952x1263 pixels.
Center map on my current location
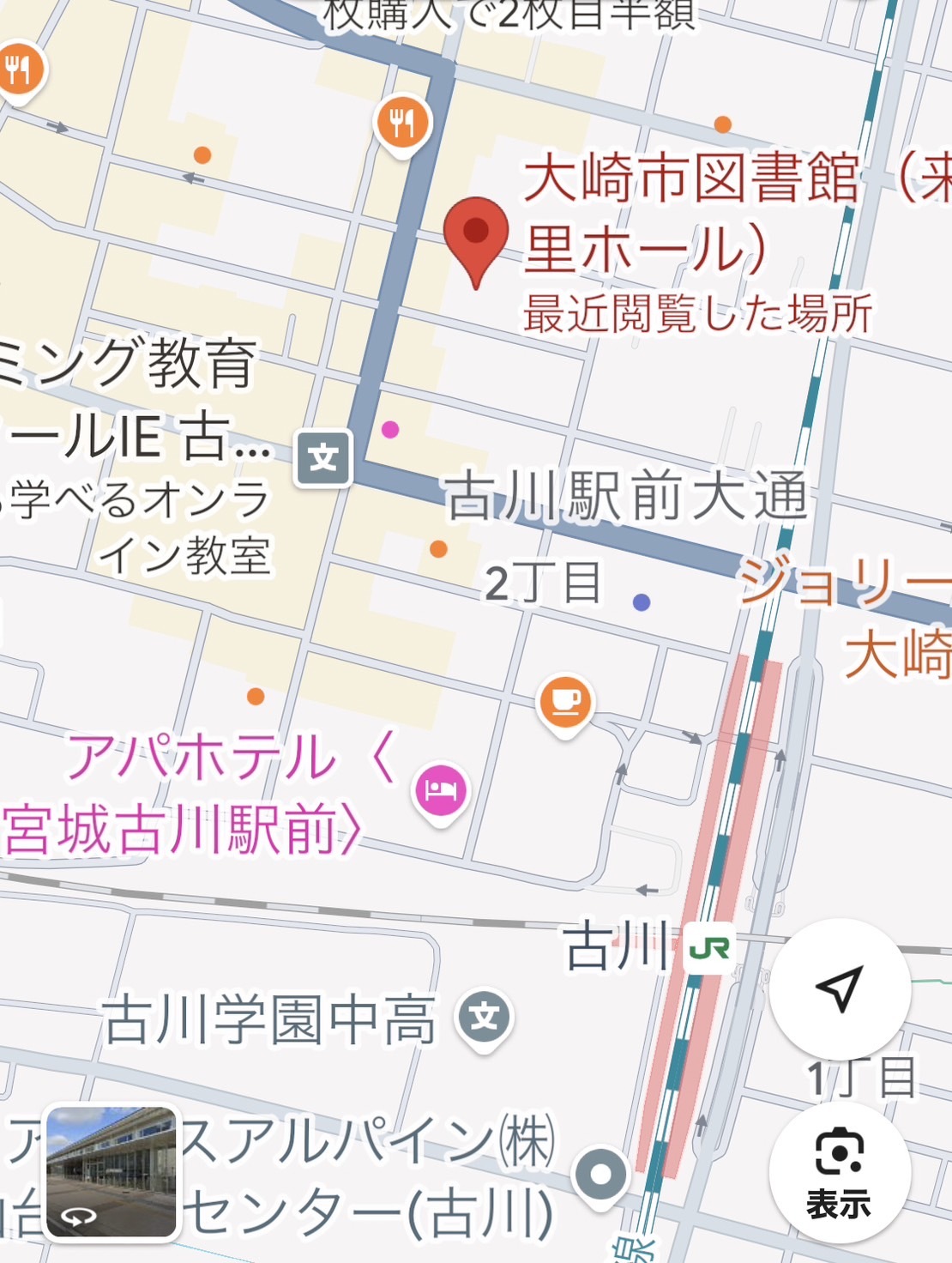coord(839,988)
